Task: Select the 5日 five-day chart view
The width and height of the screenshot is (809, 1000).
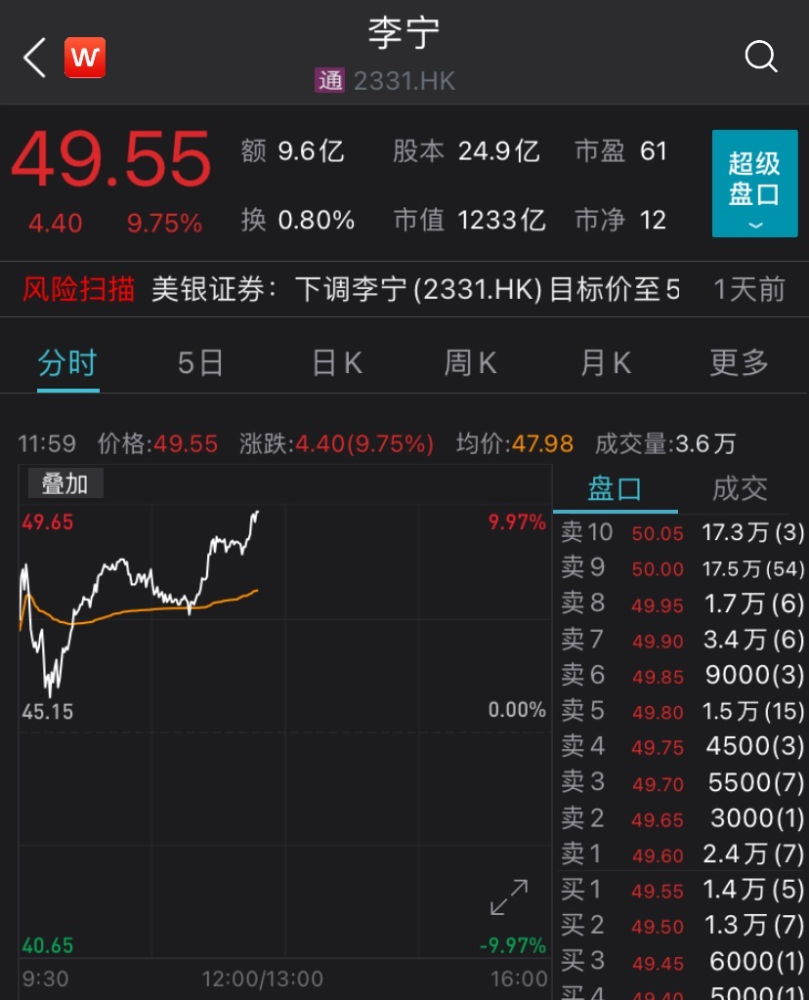Action: click(x=199, y=364)
